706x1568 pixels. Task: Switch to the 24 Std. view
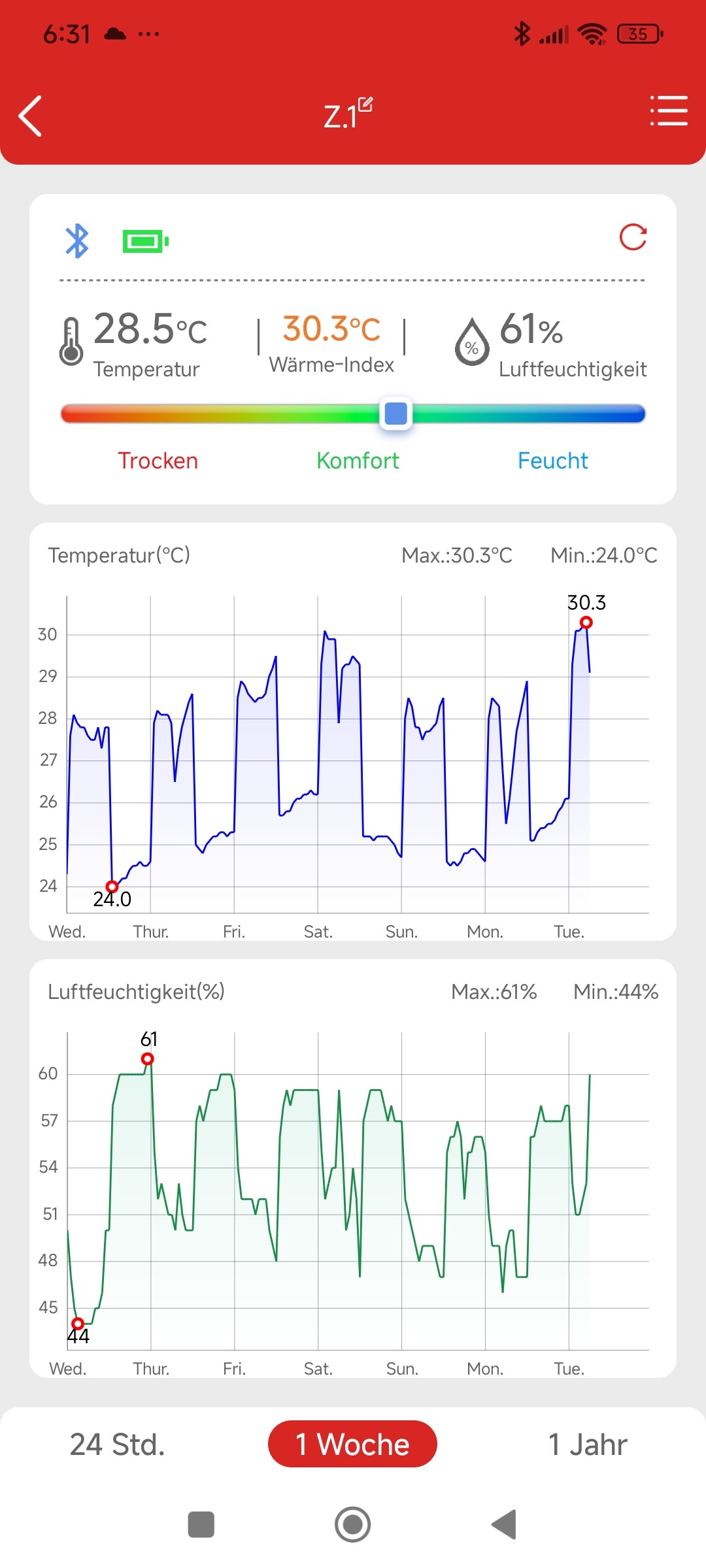tap(118, 1445)
